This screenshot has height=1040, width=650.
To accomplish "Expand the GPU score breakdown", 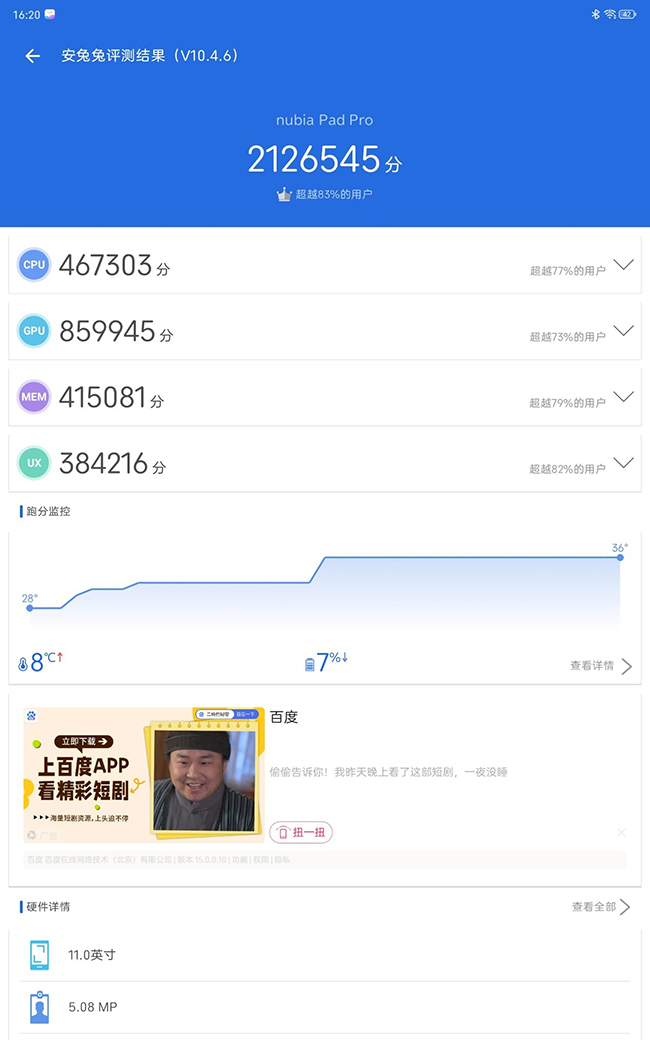I will [623, 331].
